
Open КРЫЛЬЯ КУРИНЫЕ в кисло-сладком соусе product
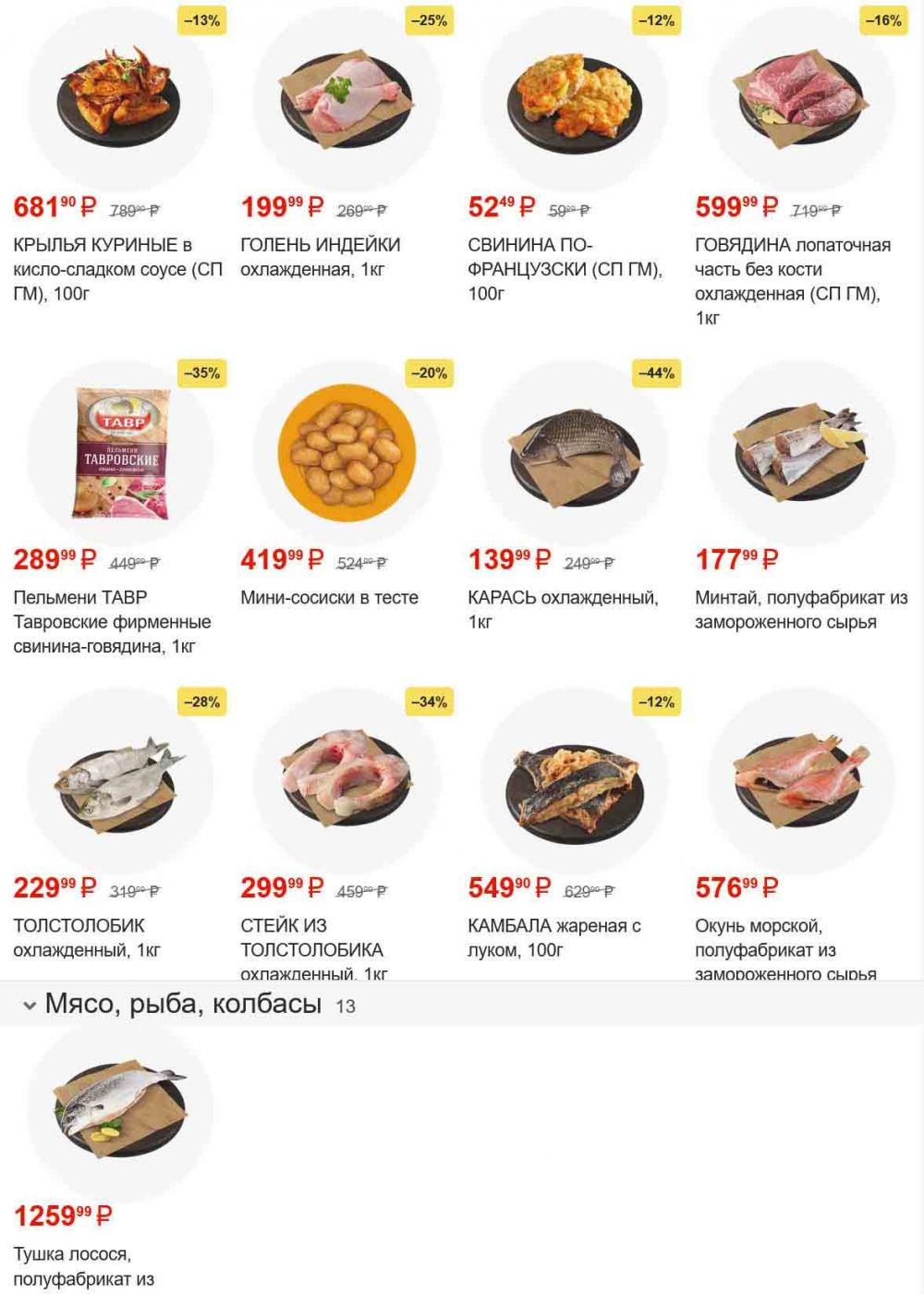119,98
